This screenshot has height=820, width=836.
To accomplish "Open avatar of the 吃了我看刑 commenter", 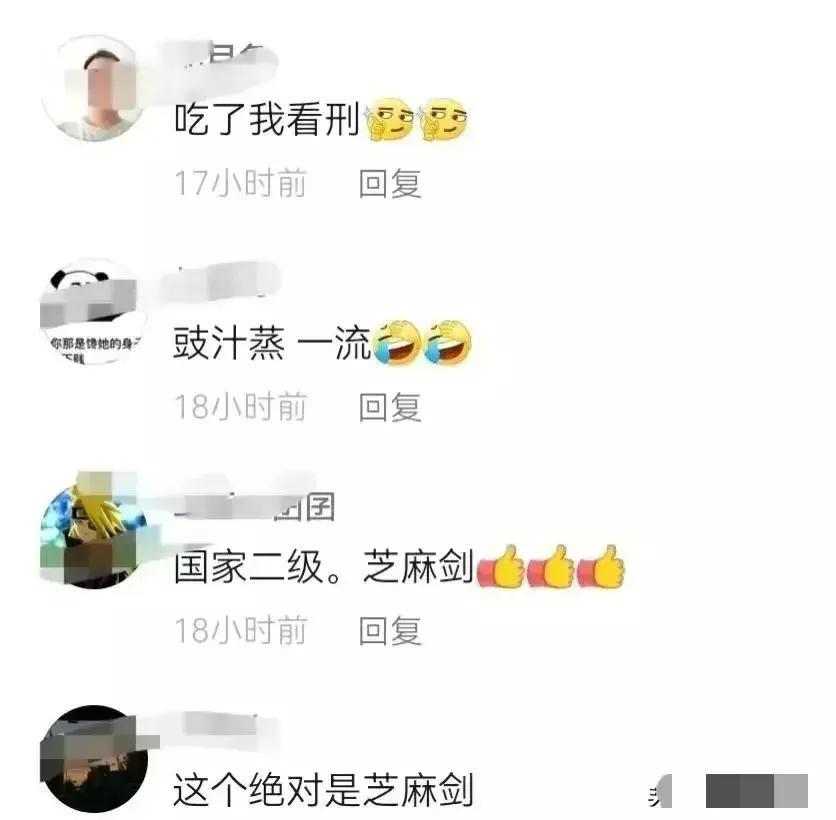I will (95, 89).
